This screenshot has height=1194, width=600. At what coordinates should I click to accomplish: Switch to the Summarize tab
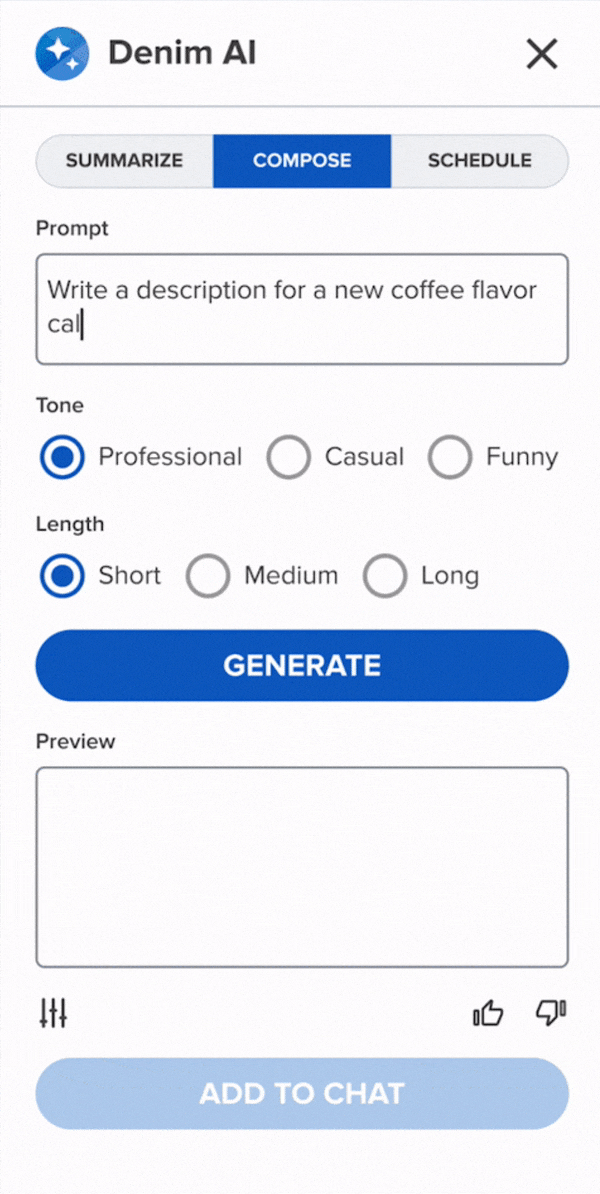click(125, 161)
